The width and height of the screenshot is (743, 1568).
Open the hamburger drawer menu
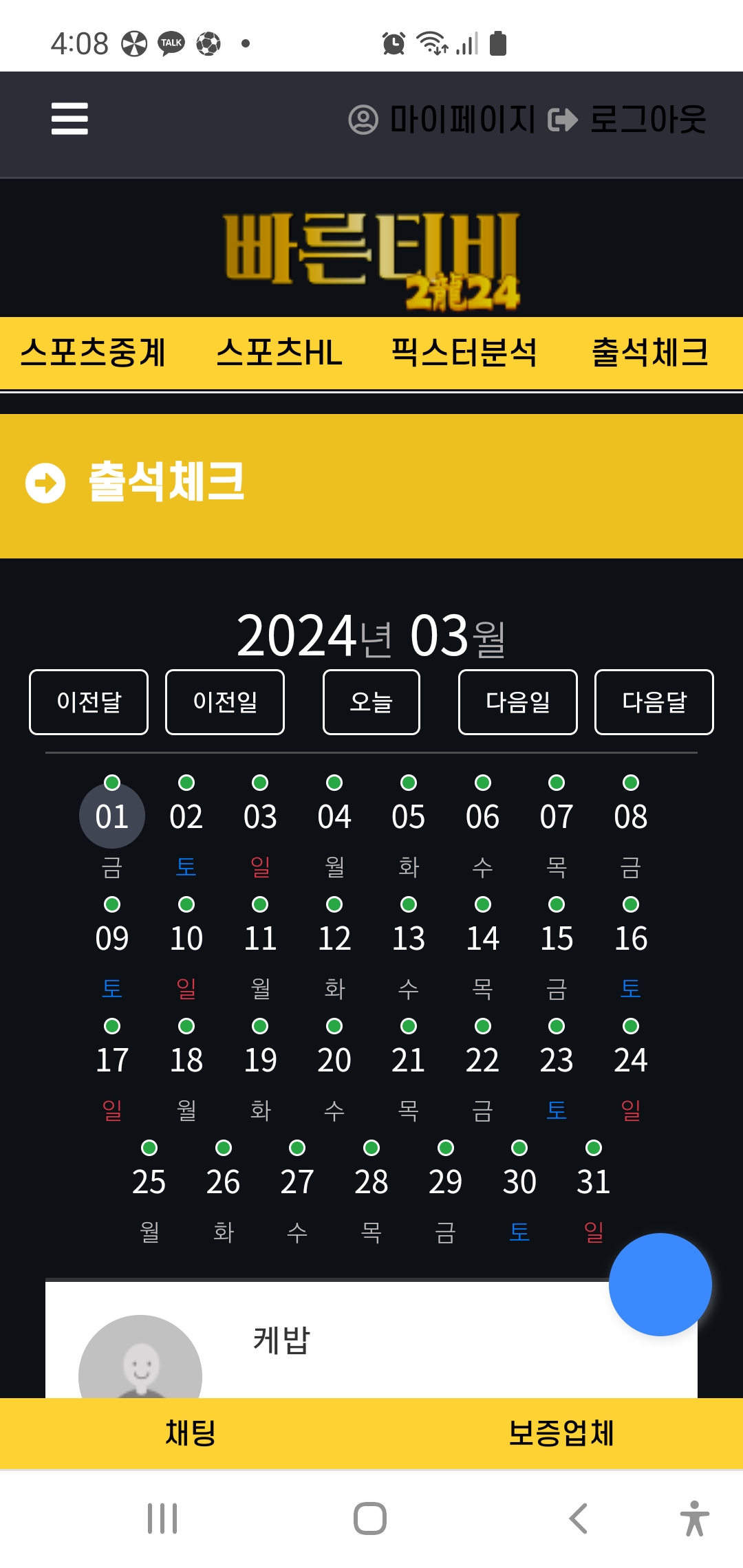pyautogui.click(x=69, y=119)
